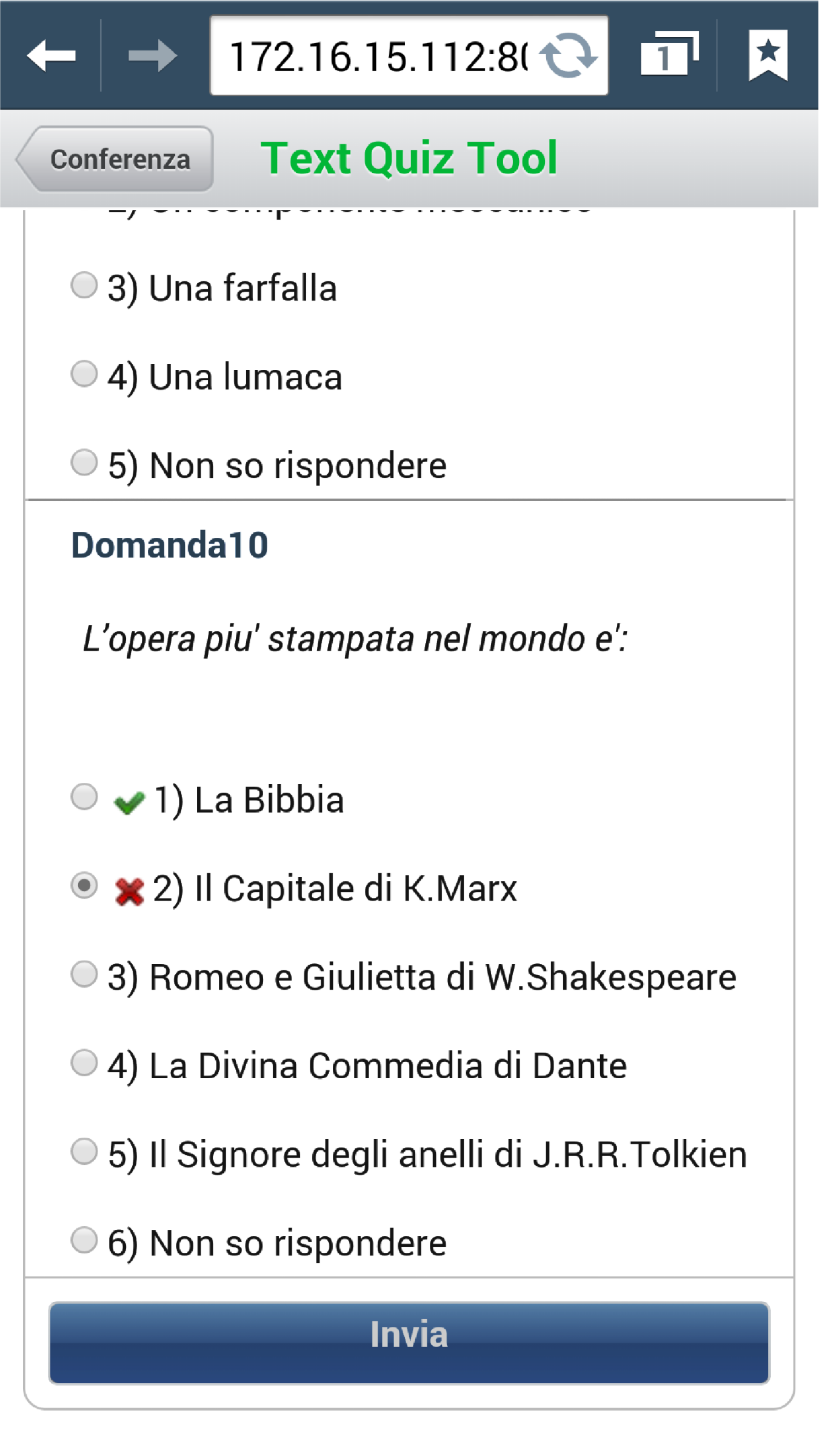Viewport: 819px width, 1456px height.
Task: Return to Conferenza
Action: [x=115, y=159]
